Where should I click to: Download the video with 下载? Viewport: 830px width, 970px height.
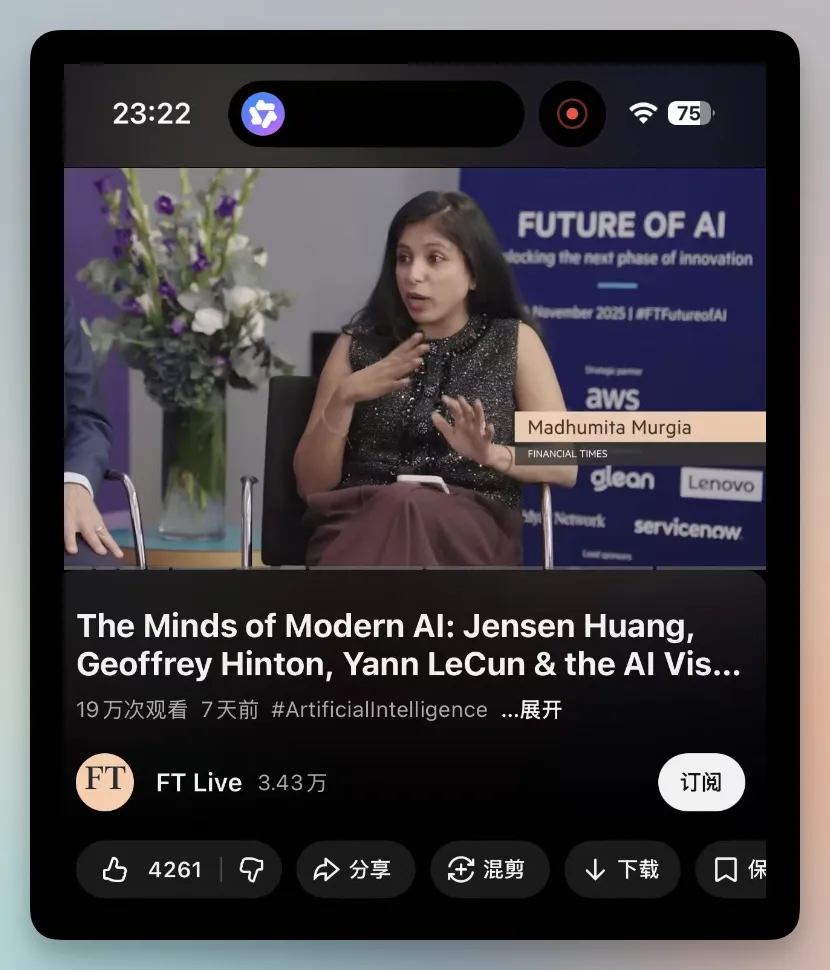(622, 870)
